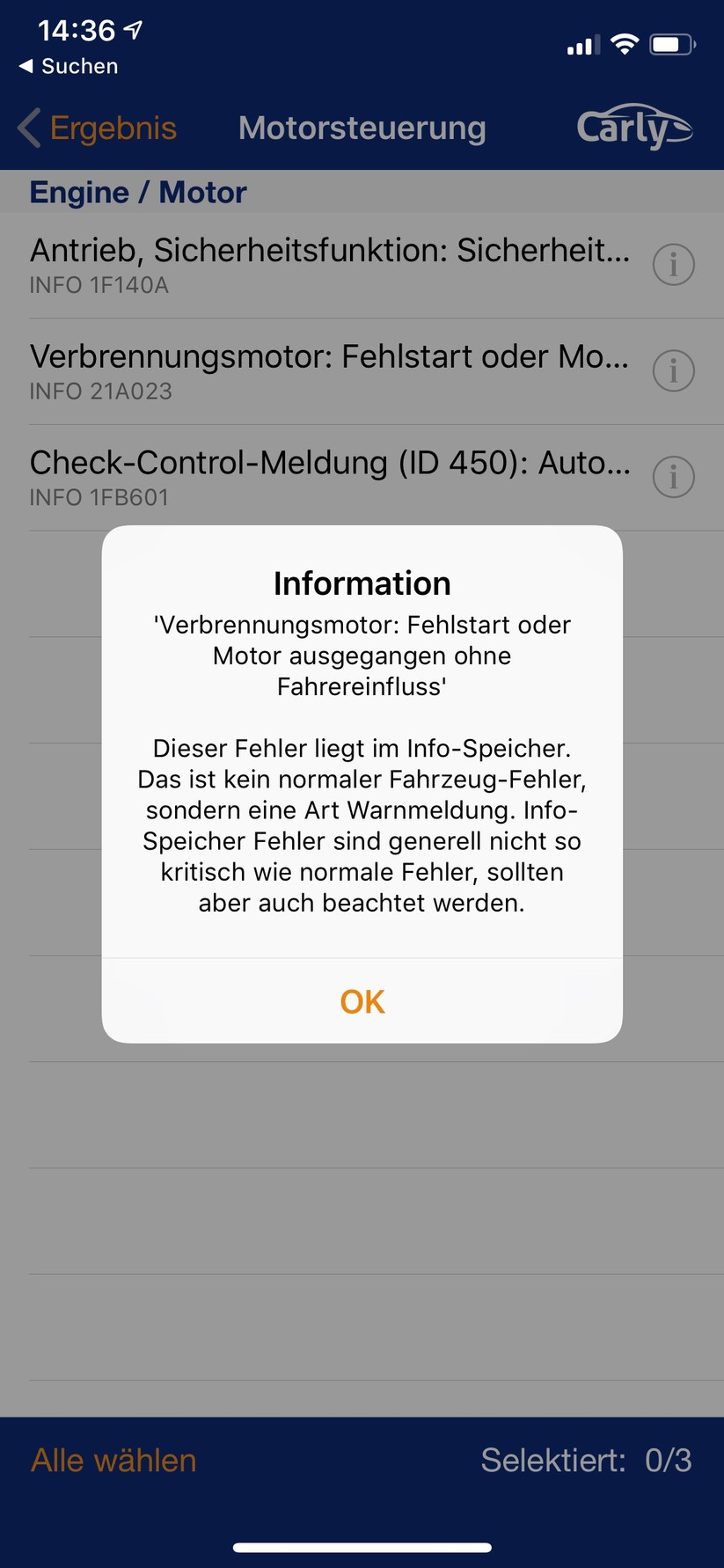Return to Suchen app in status bar
The width and height of the screenshot is (724, 1568).
click(x=69, y=66)
